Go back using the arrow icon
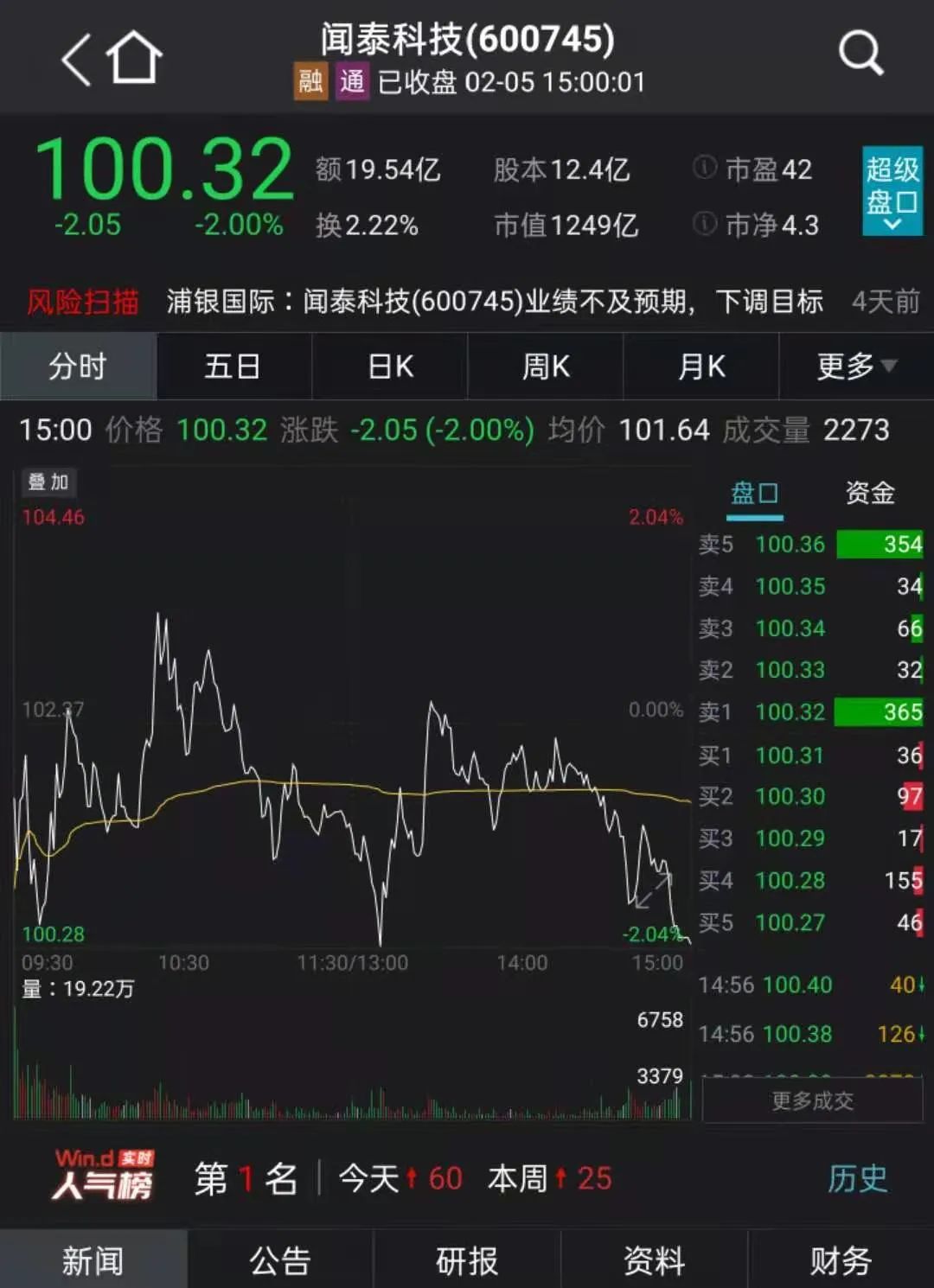This screenshot has height=1288, width=934. [76, 59]
